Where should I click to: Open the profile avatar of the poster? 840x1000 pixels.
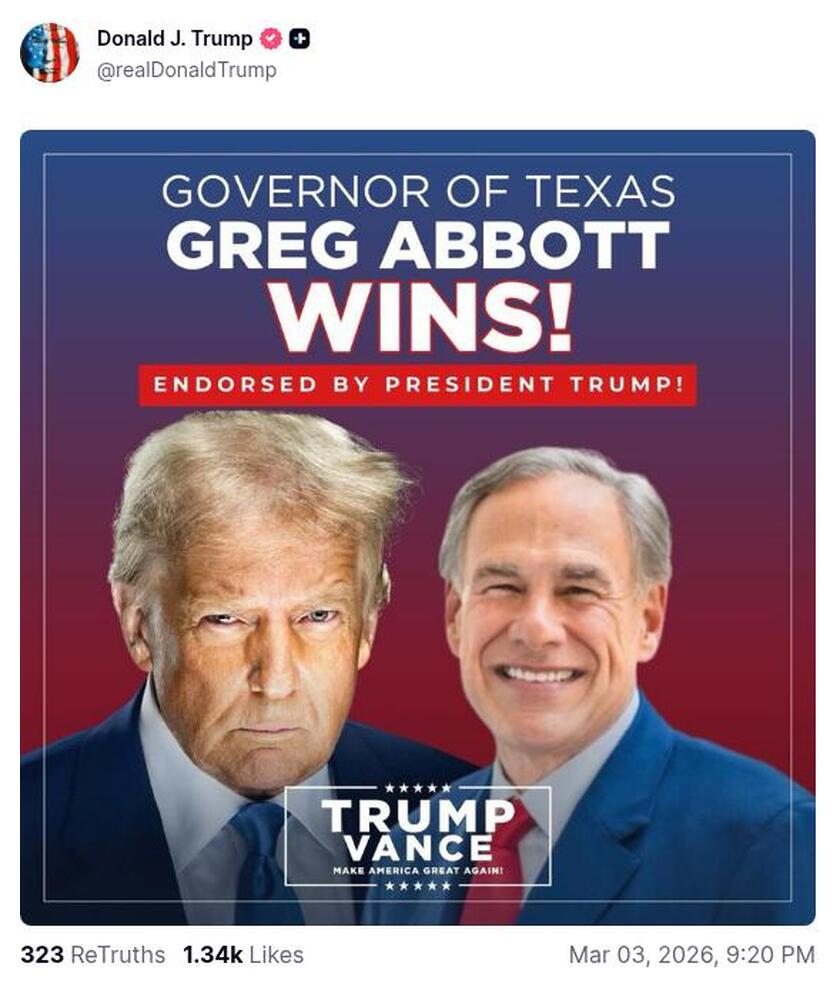49,52
